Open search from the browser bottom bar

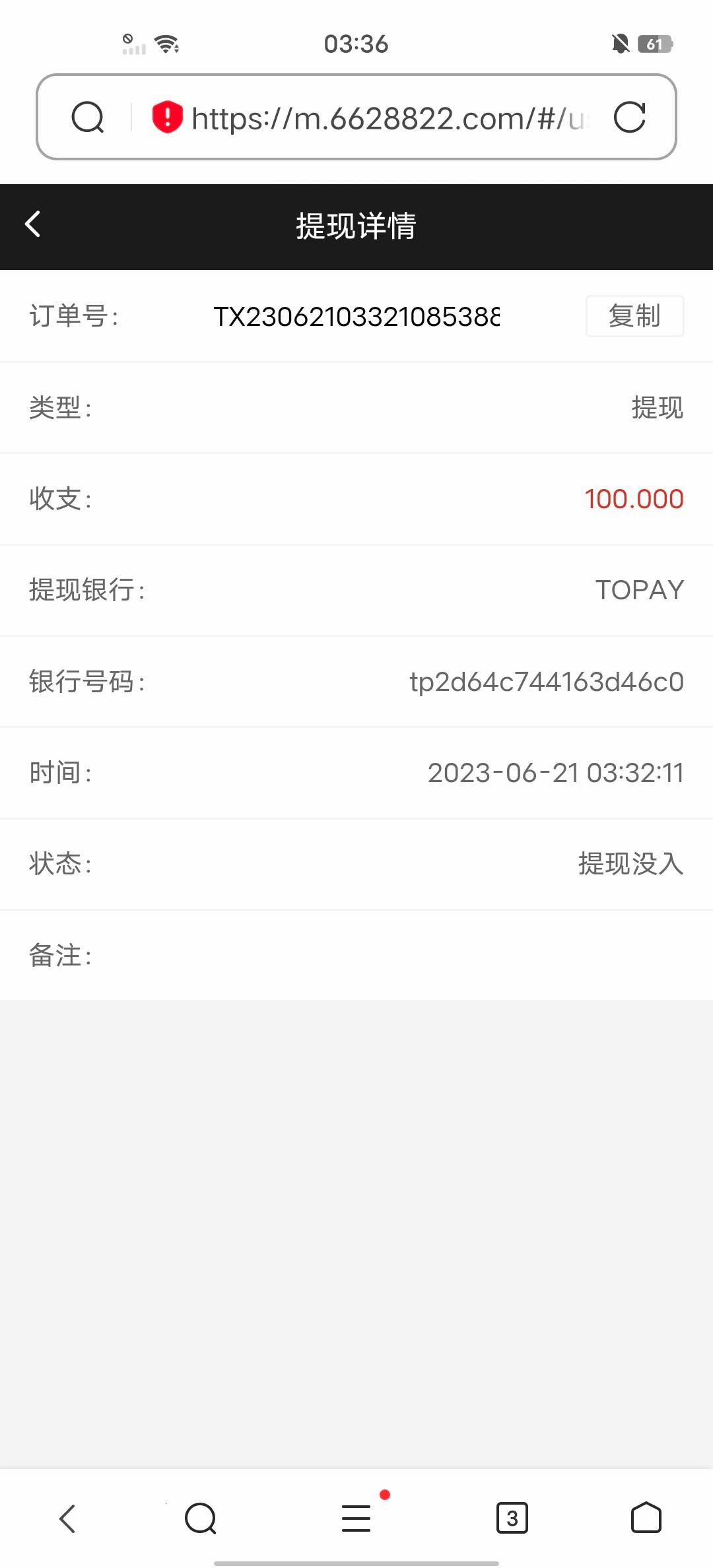[x=201, y=1519]
